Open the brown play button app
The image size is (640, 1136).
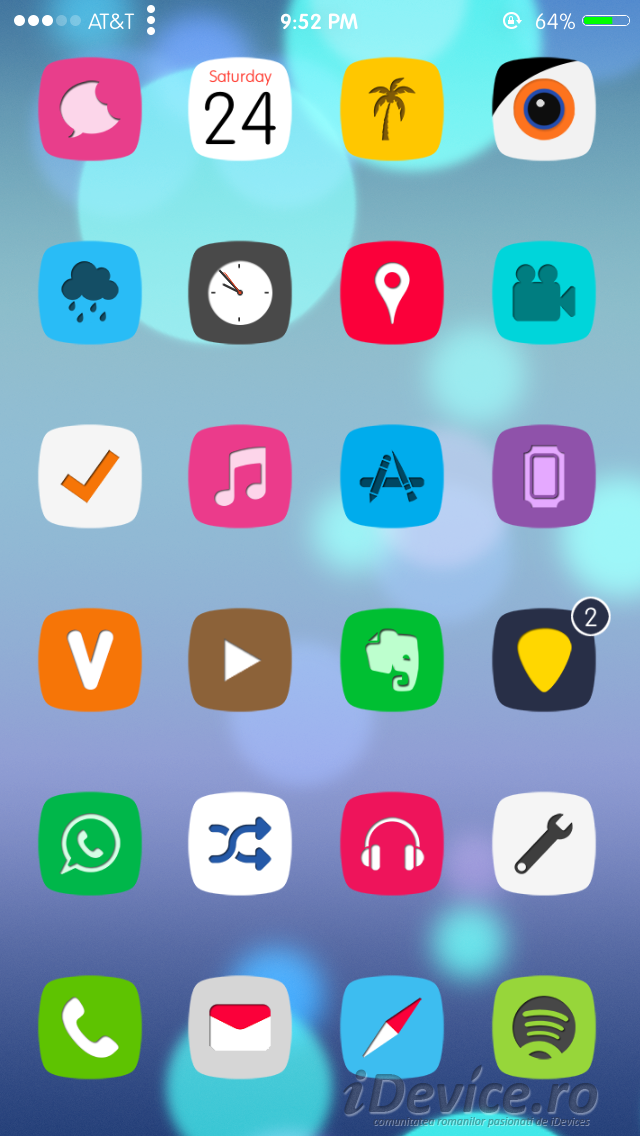point(240,660)
